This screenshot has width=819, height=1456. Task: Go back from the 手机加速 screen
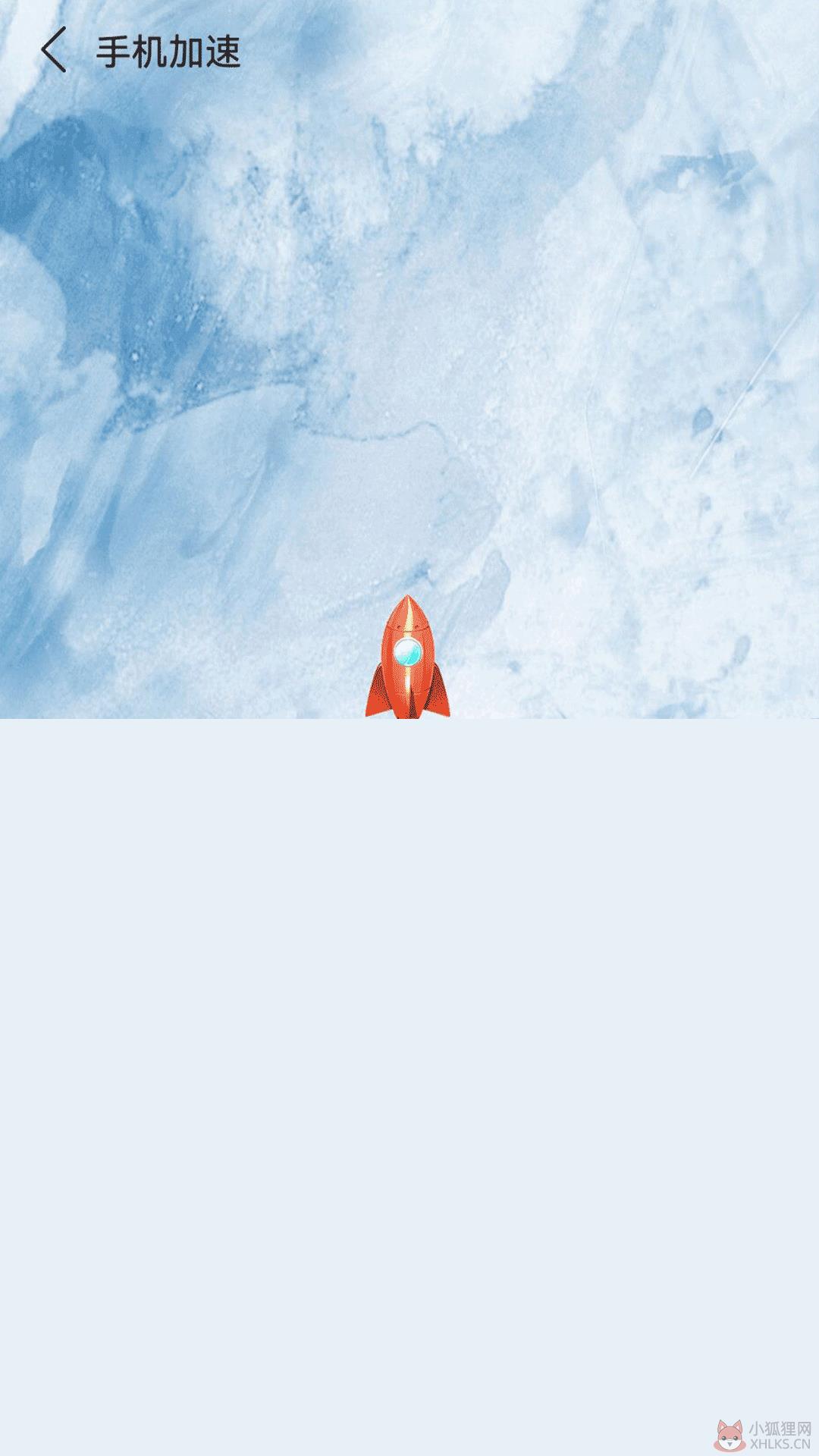point(54,51)
